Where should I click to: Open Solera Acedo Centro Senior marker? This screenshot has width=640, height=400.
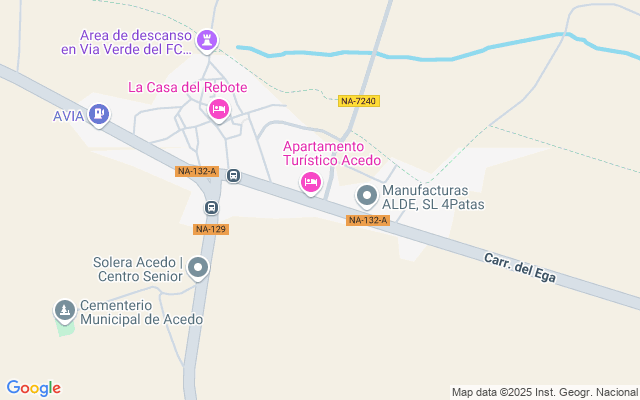coord(199,266)
